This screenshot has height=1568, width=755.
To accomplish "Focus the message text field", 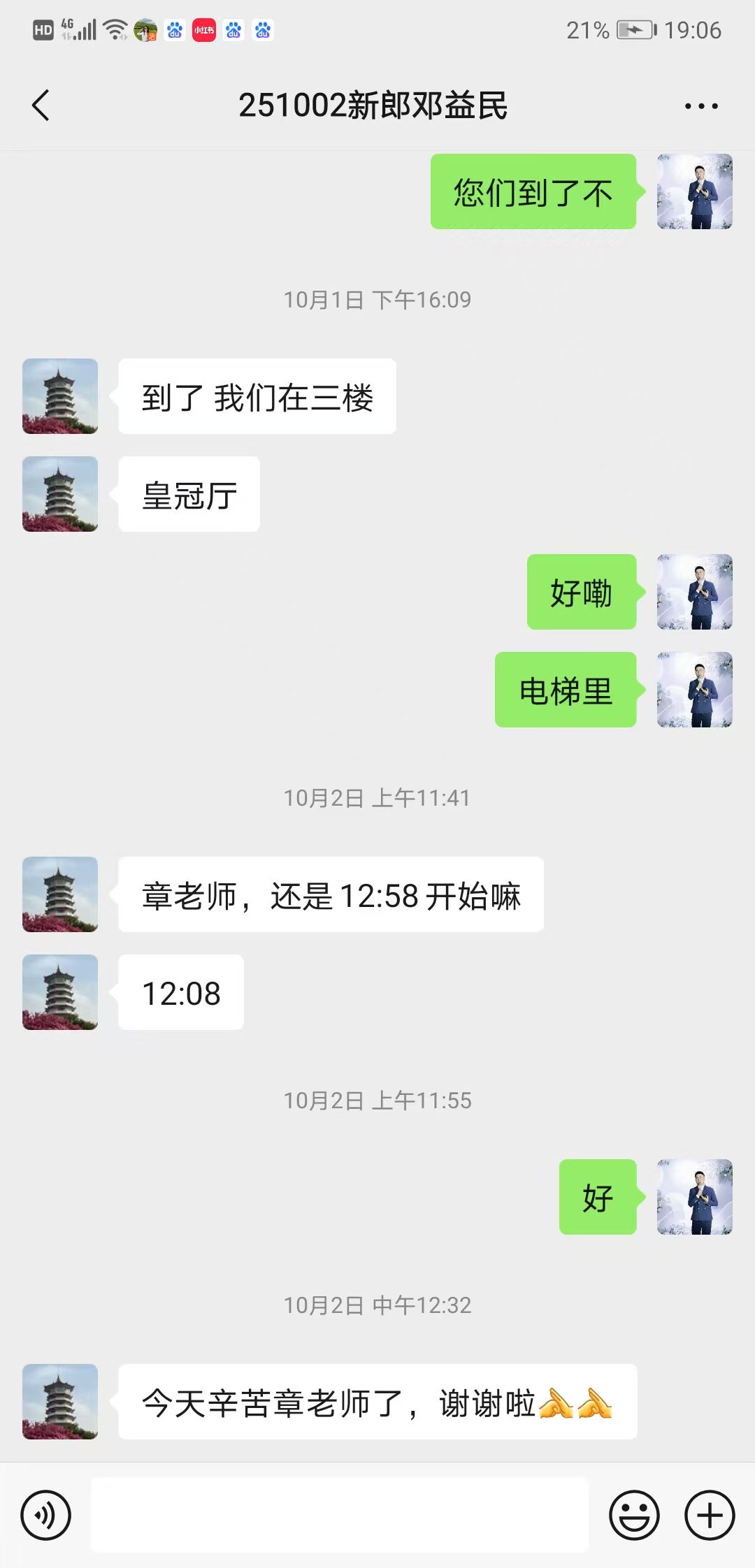I will tap(340, 1515).
